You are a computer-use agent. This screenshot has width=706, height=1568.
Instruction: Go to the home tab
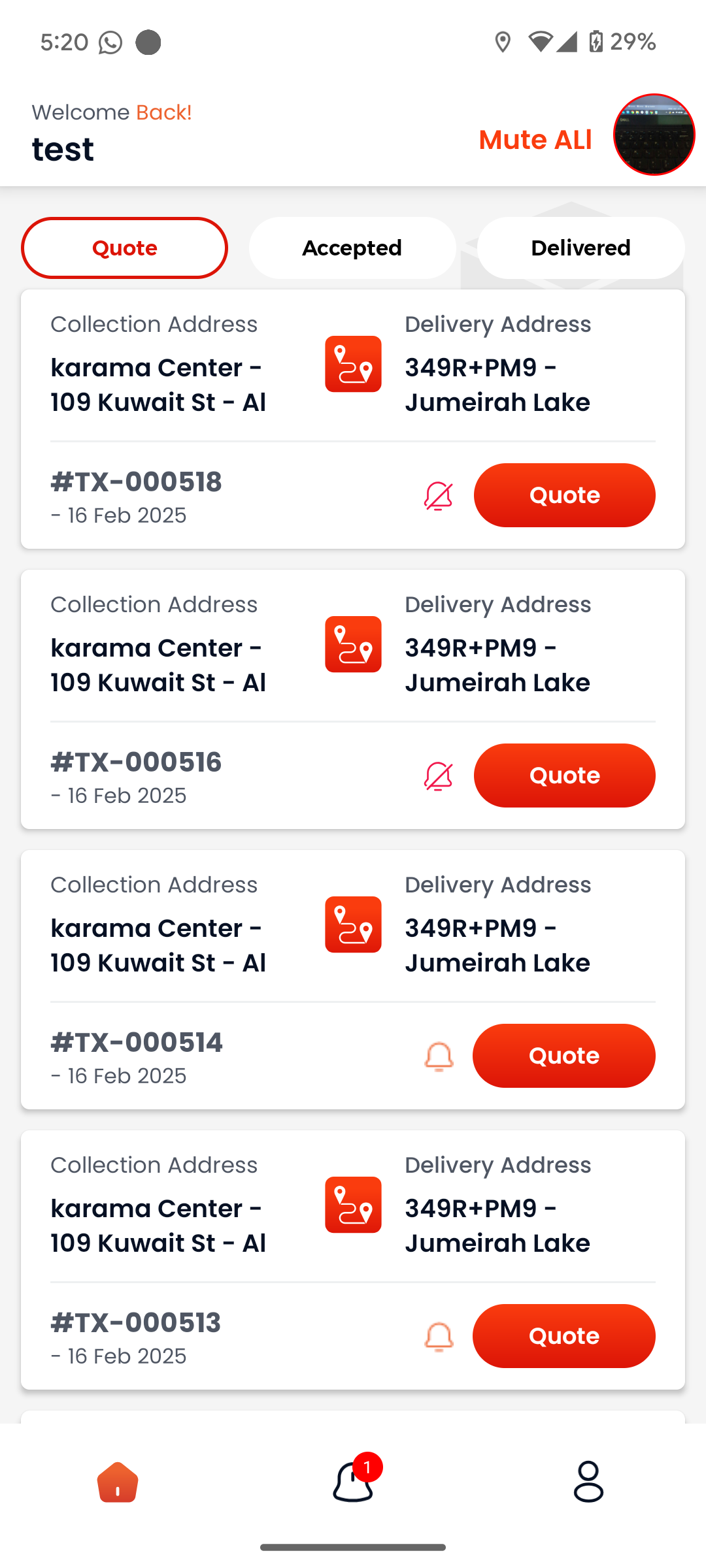(x=118, y=1482)
